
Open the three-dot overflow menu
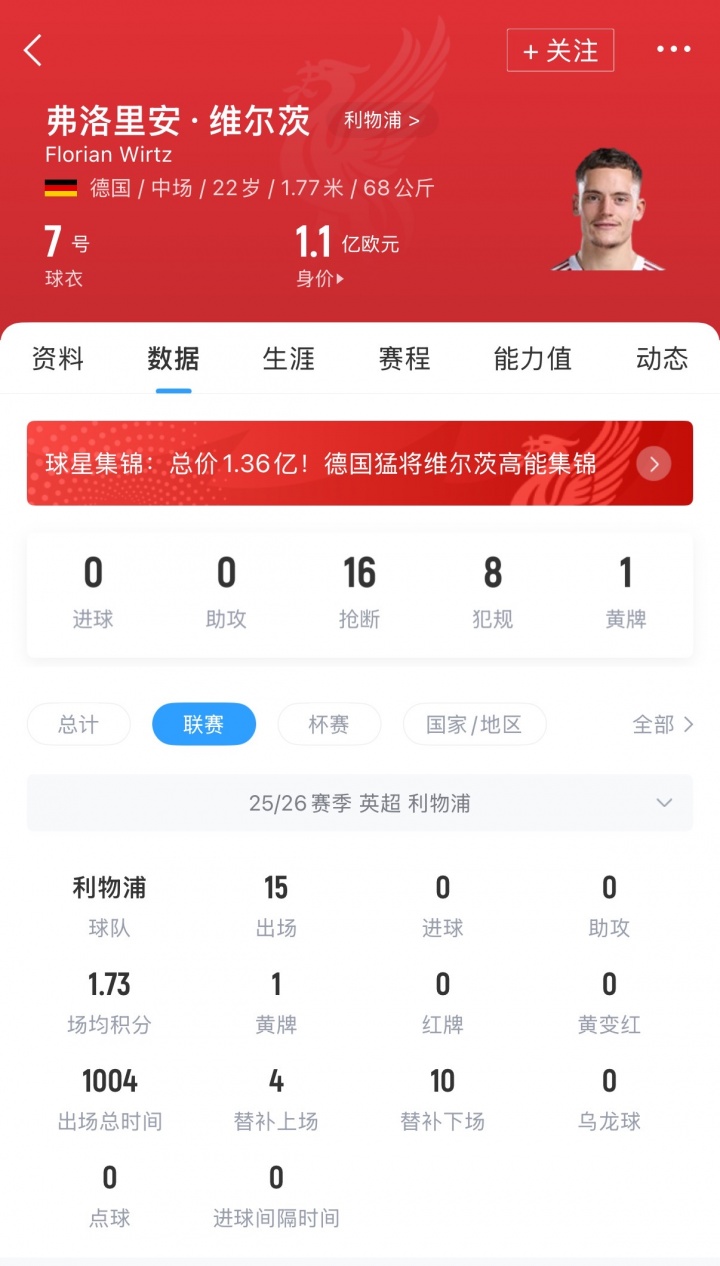[x=673, y=50]
